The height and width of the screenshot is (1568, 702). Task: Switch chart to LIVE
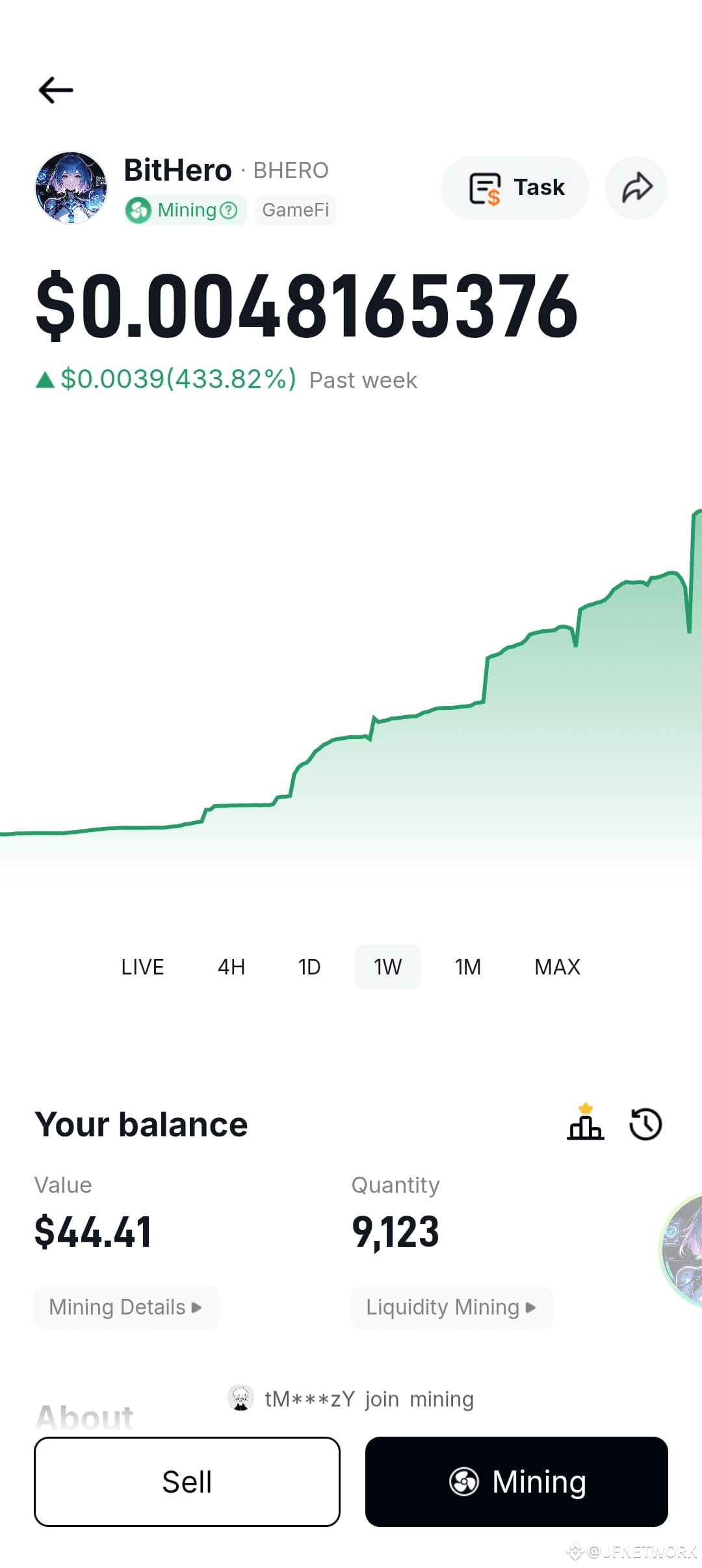142,967
